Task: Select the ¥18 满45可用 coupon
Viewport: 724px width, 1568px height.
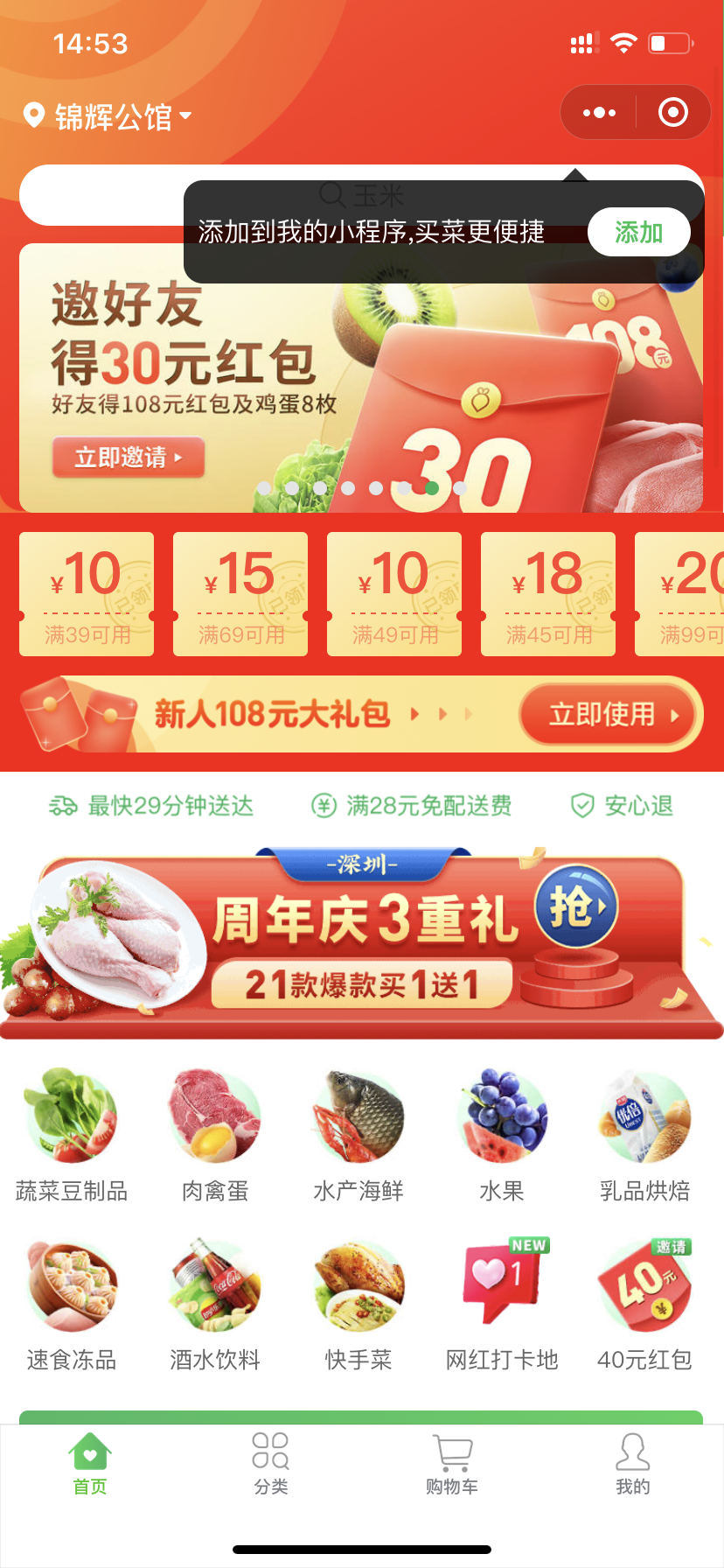Action: [548, 593]
